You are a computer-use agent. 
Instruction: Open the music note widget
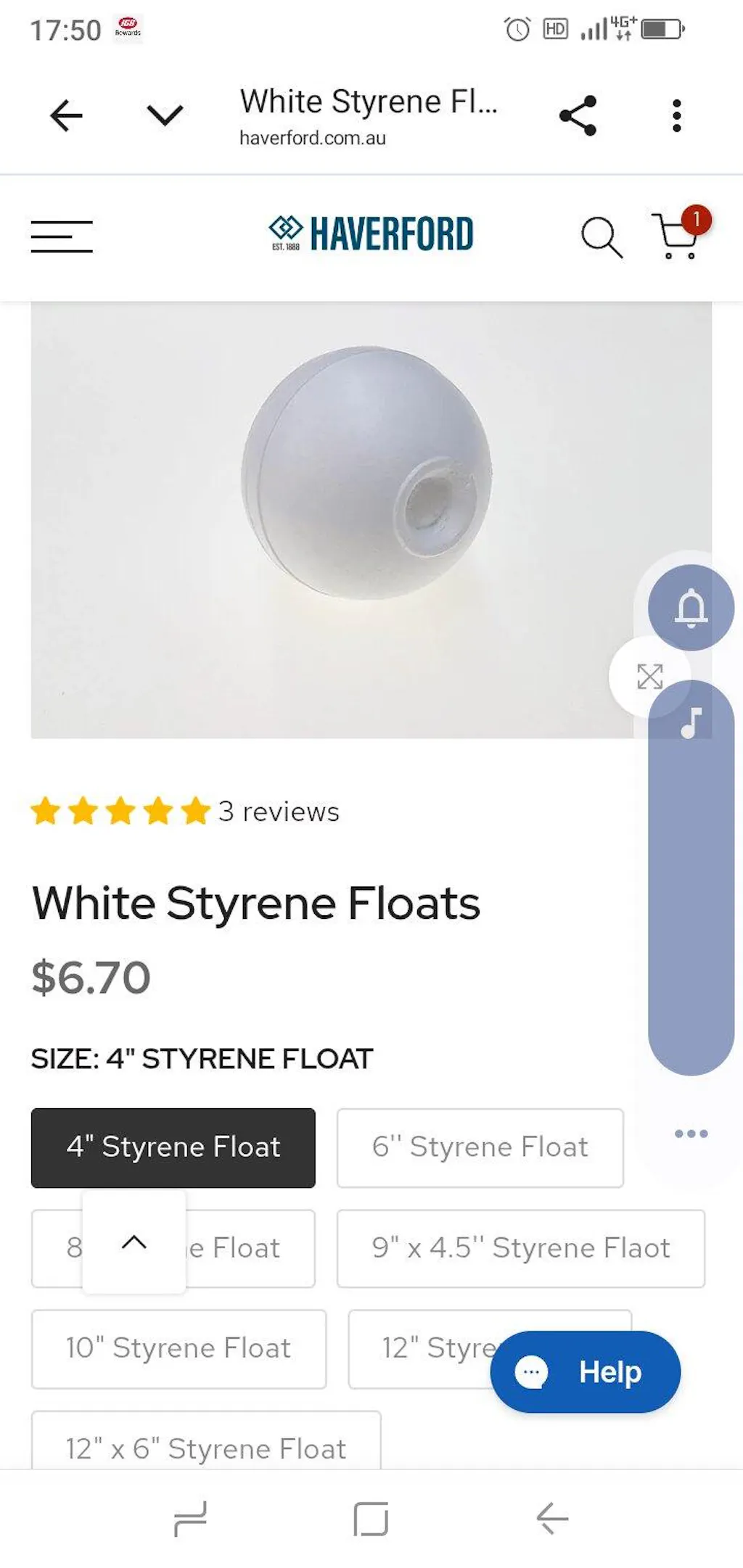pyautogui.click(x=691, y=722)
